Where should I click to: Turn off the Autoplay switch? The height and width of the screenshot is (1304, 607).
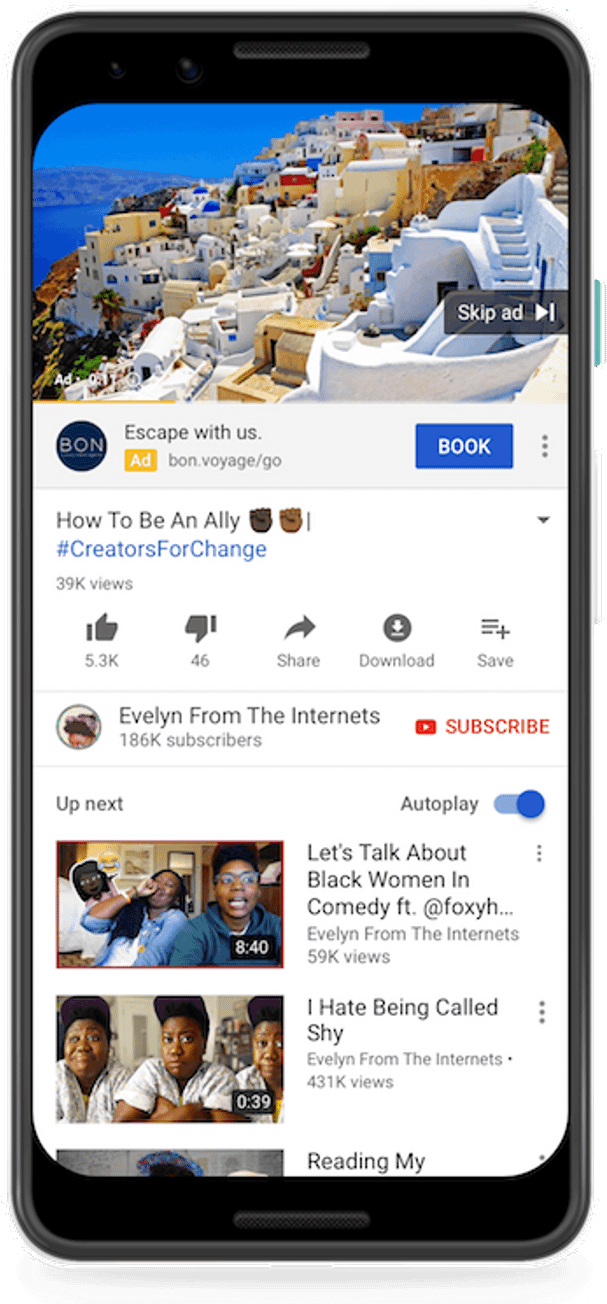pyautogui.click(x=520, y=804)
